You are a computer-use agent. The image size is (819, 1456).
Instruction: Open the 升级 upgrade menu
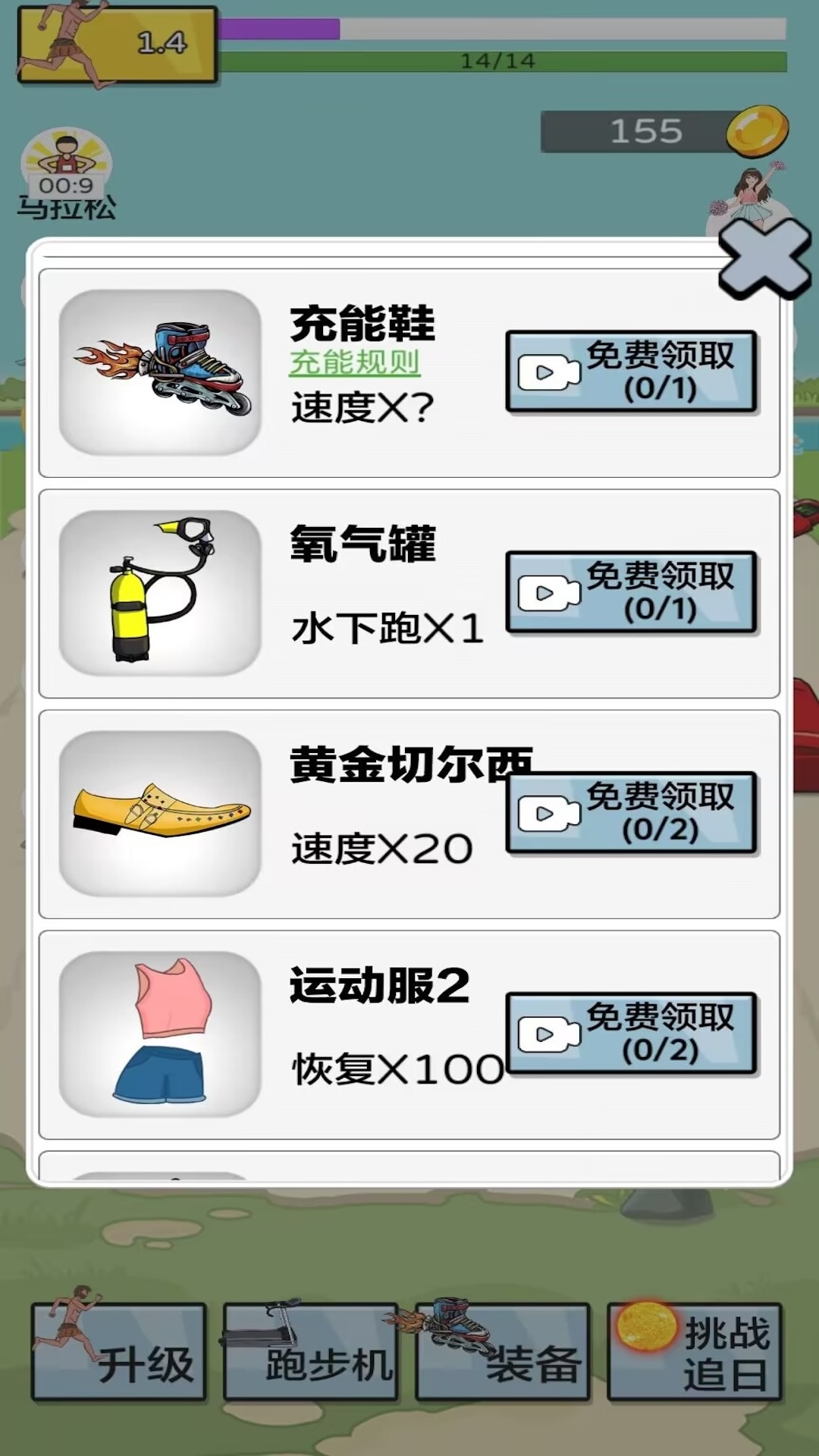(x=119, y=1351)
